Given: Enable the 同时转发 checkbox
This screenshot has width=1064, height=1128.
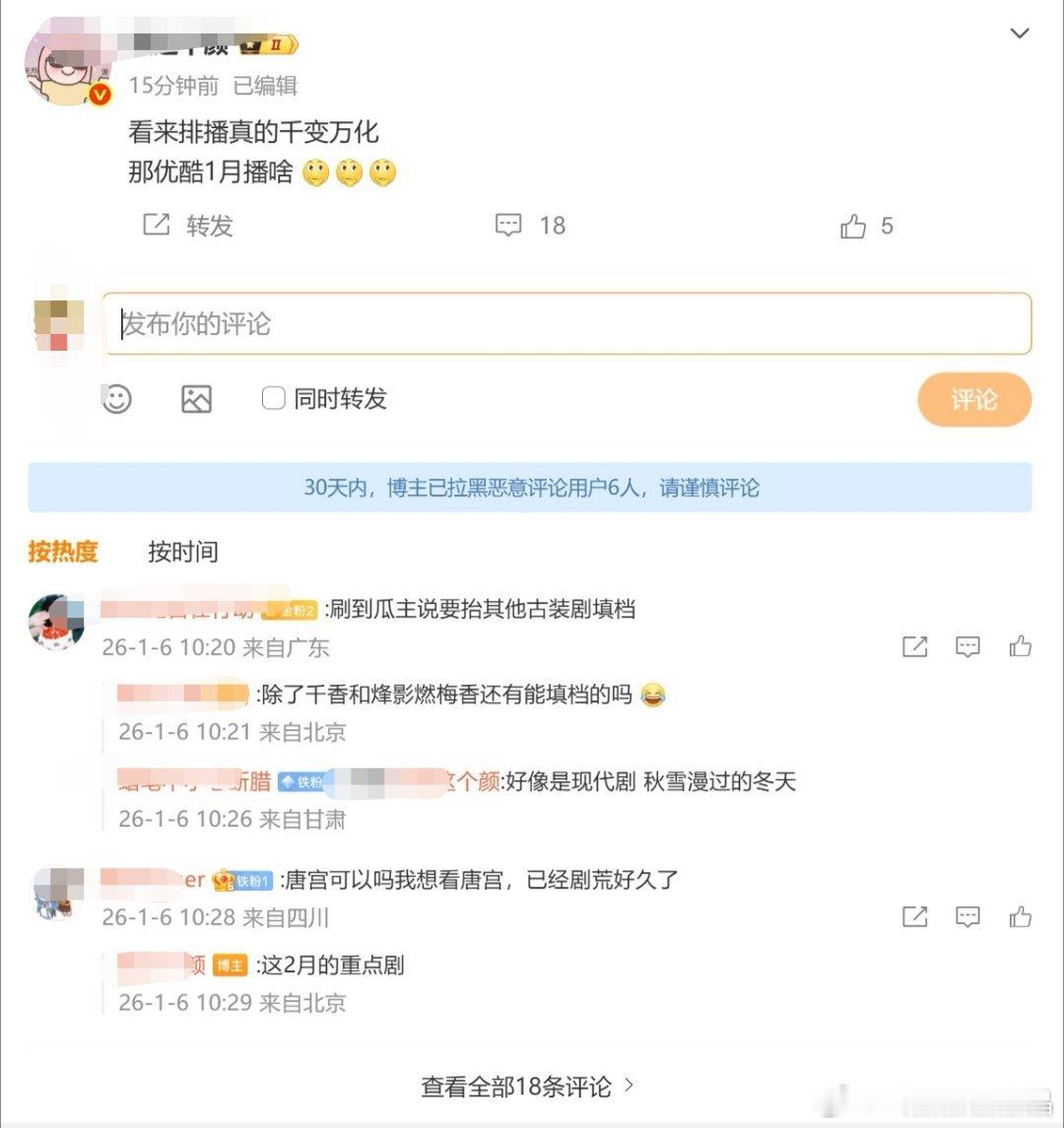Looking at the screenshot, I should [272, 399].
